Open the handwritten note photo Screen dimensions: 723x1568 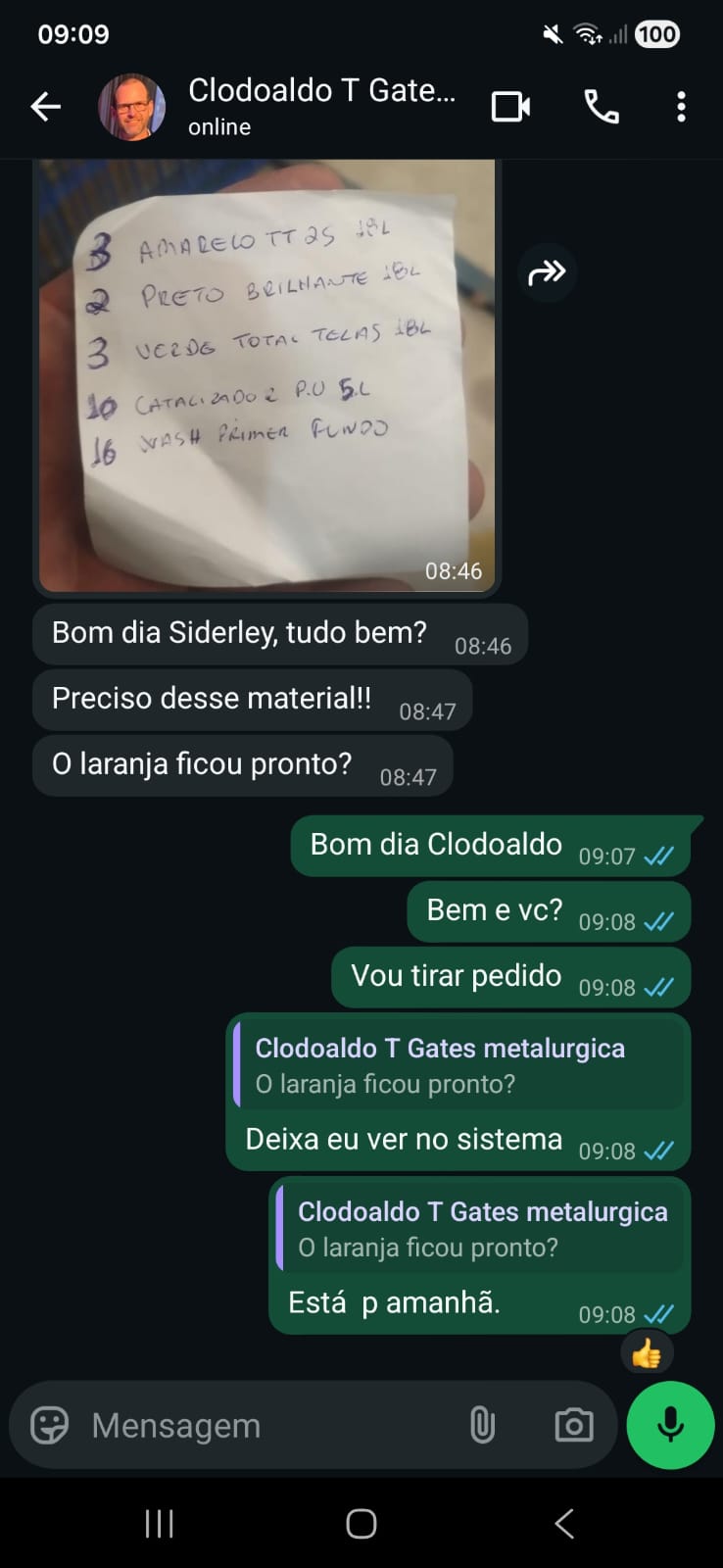click(266, 375)
